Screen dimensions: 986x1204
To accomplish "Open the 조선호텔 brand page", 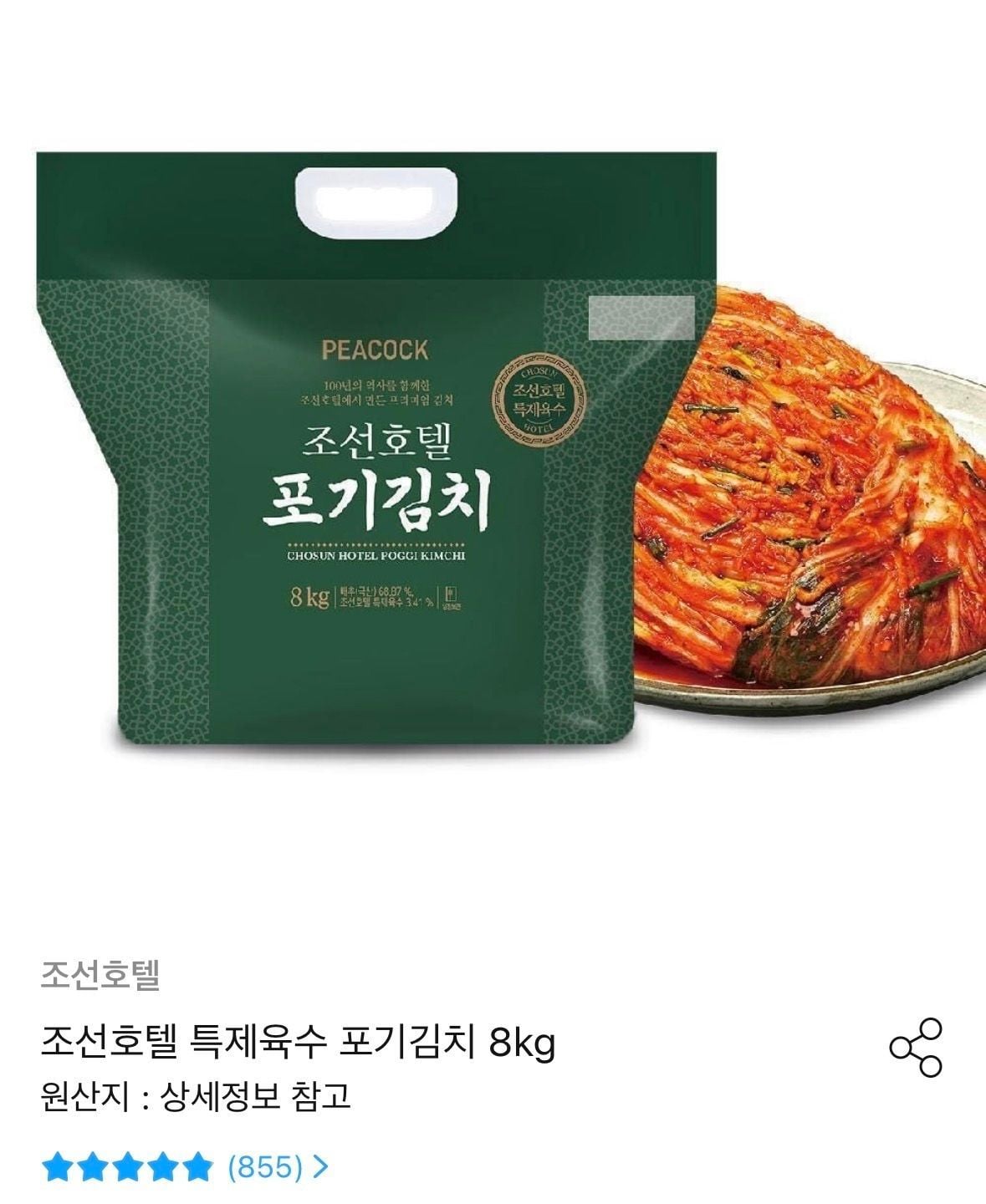I will pos(100,974).
